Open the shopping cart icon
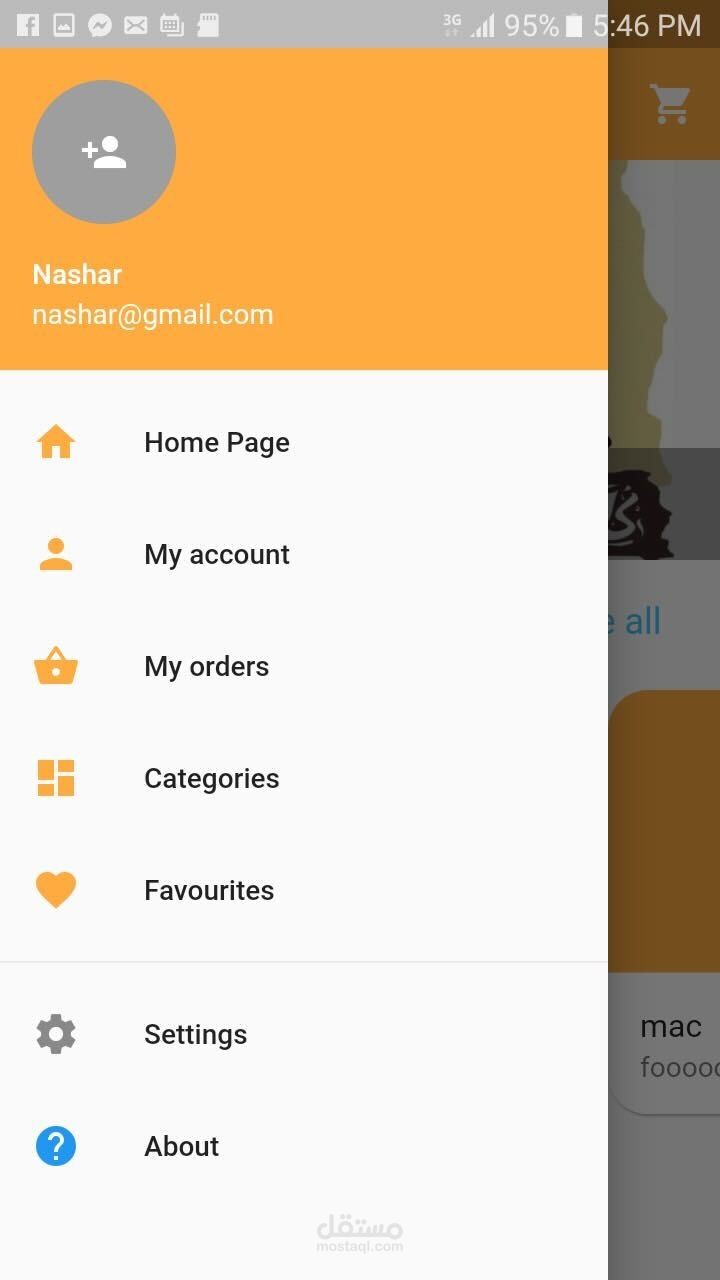This screenshot has width=720, height=1280. 670,104
